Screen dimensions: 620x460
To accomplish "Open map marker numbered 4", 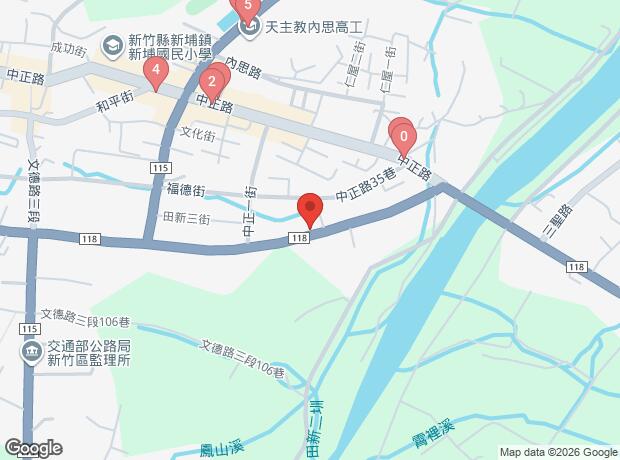I will (155, 71).
